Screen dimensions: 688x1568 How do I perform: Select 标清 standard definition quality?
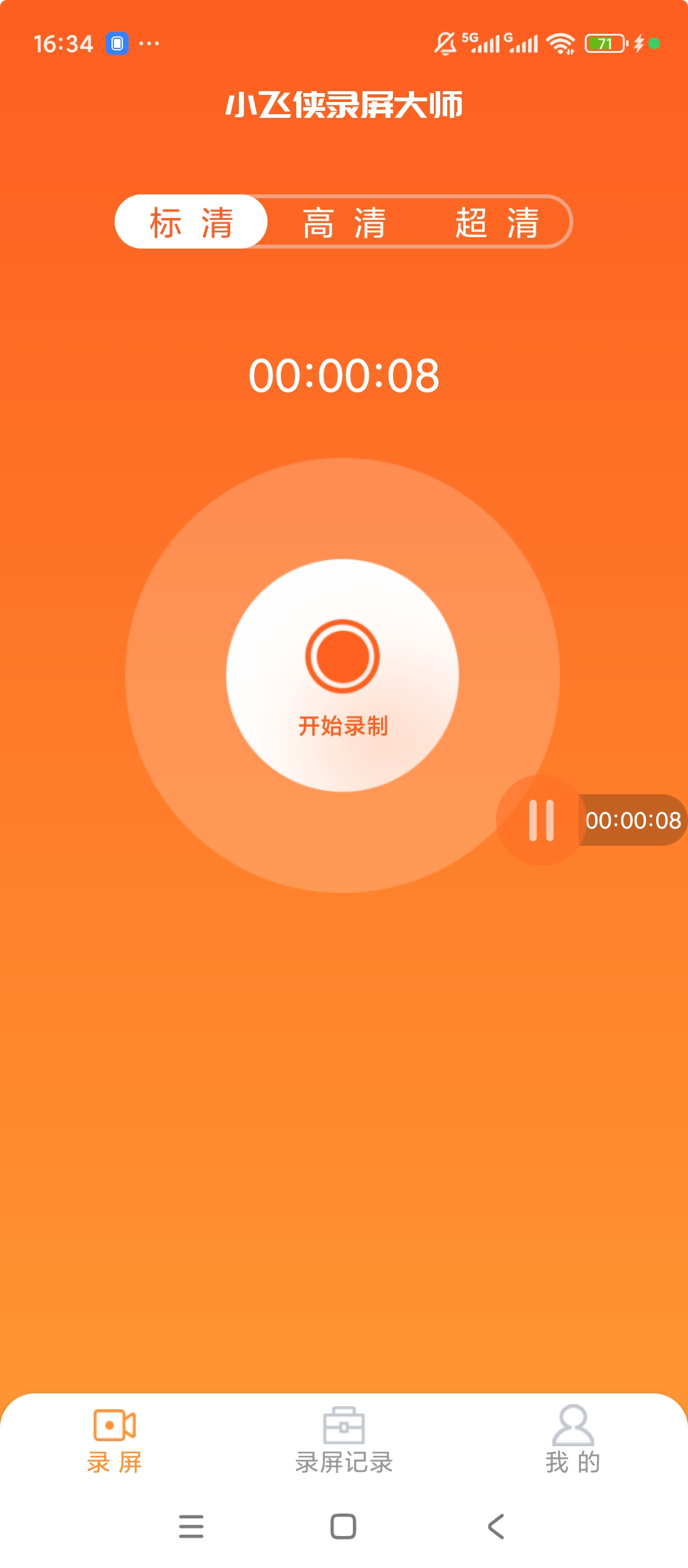[191, 222]
